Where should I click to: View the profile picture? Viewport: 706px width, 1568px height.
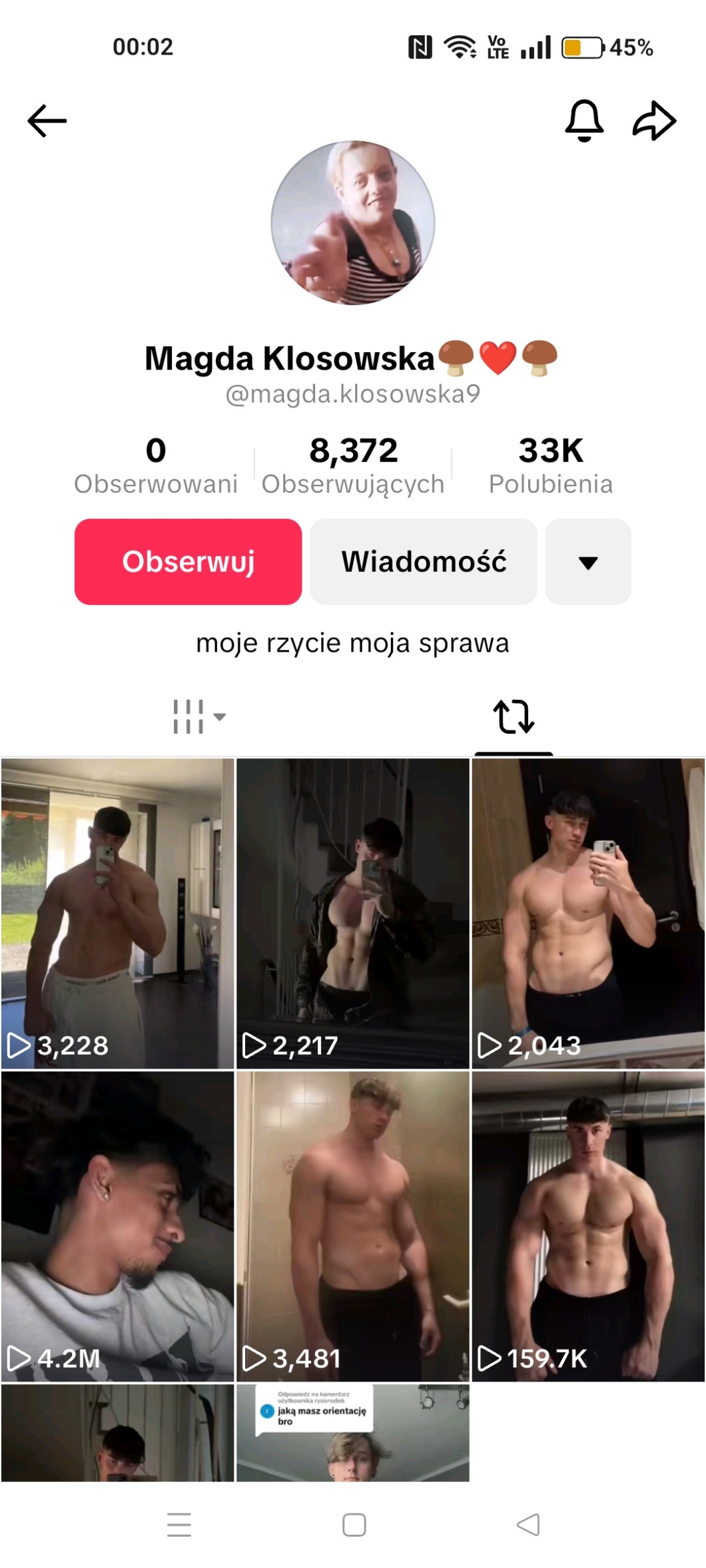coord(353,223)
